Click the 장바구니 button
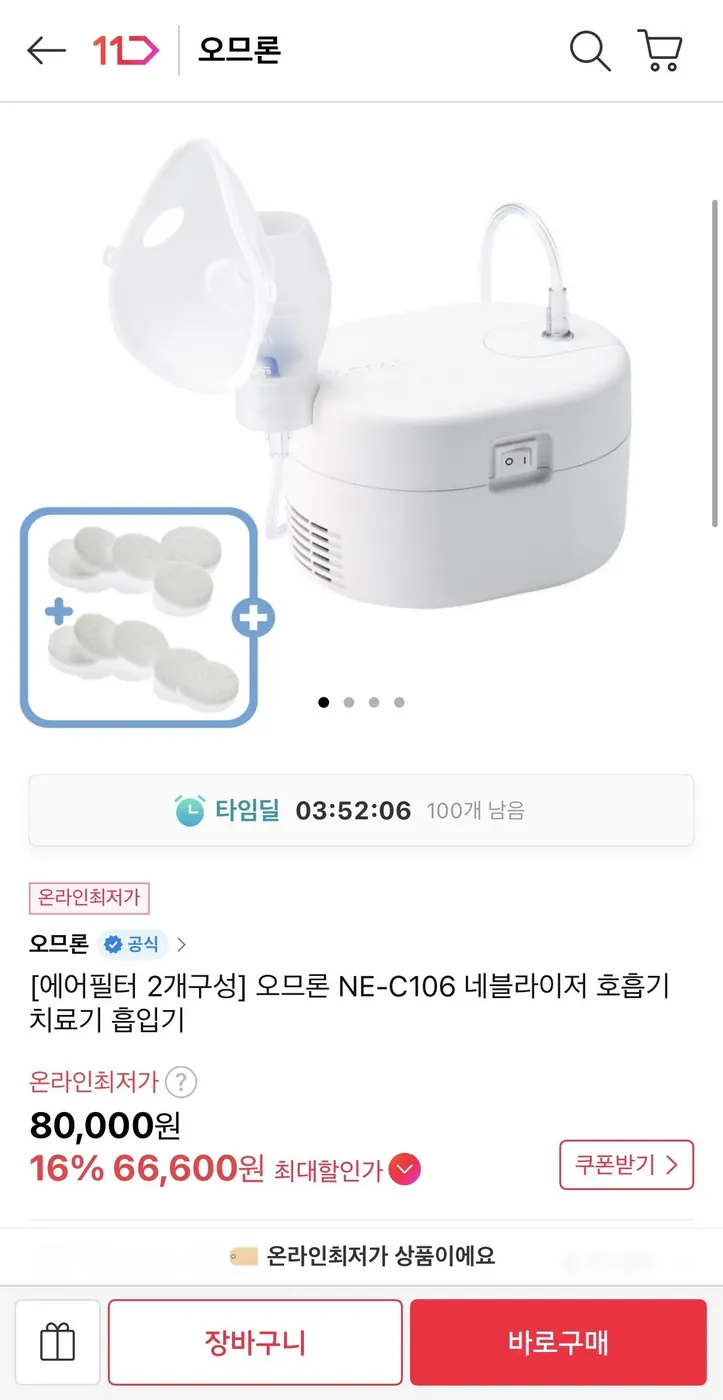The height and width of the screenshot is (1400, 723). [x=255, y=1342]
